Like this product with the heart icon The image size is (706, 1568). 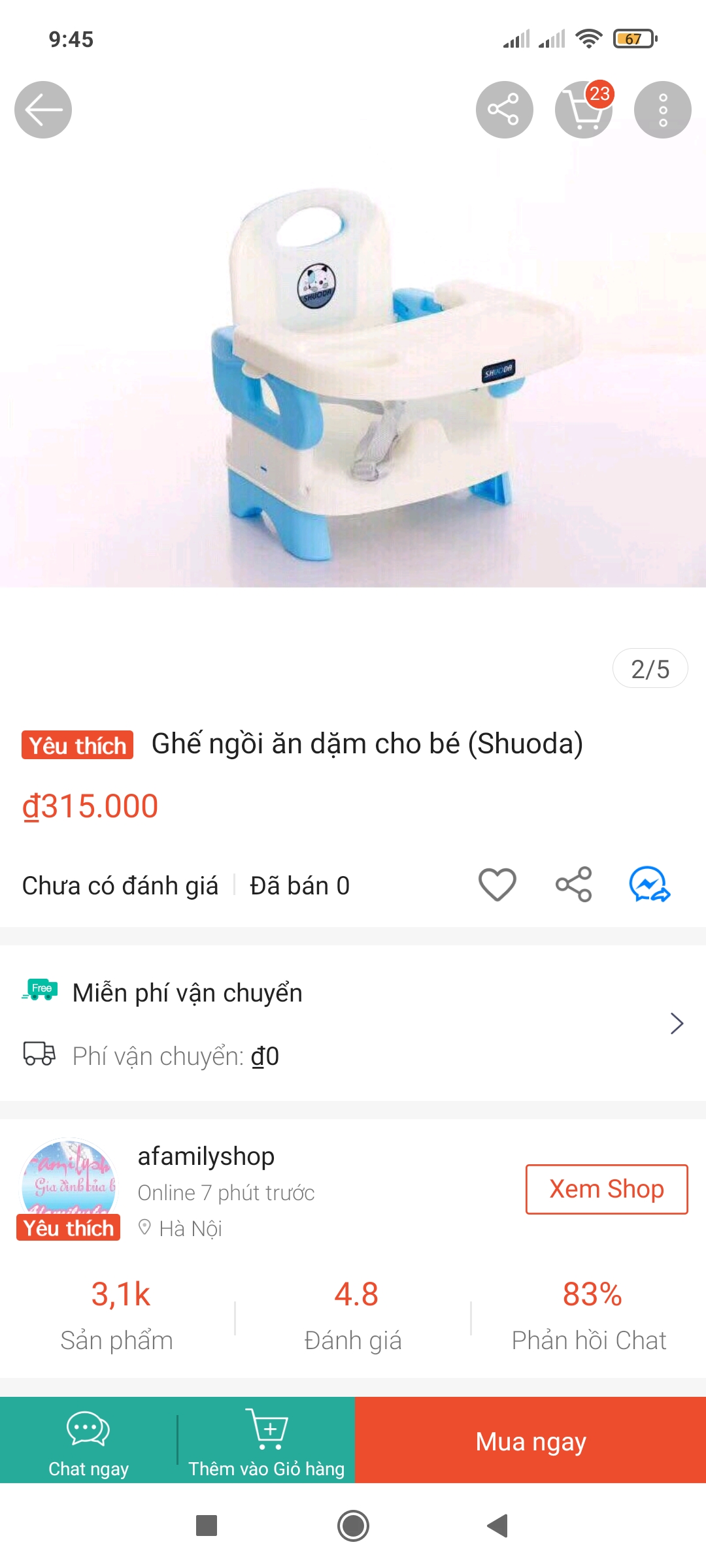pyautogui.click(x=497, y=885)
